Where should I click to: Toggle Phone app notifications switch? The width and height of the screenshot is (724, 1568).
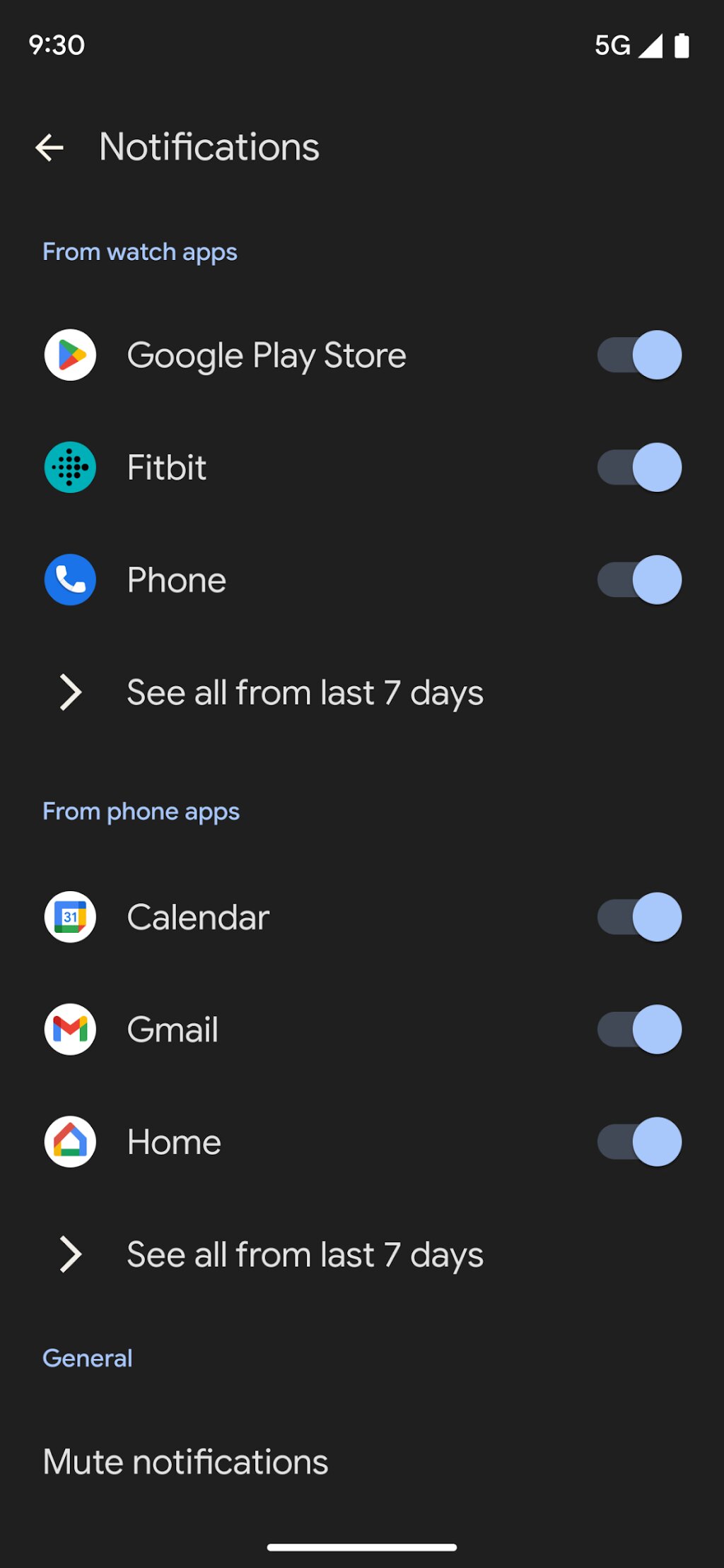pyautogui.click(x=639, y=580)
